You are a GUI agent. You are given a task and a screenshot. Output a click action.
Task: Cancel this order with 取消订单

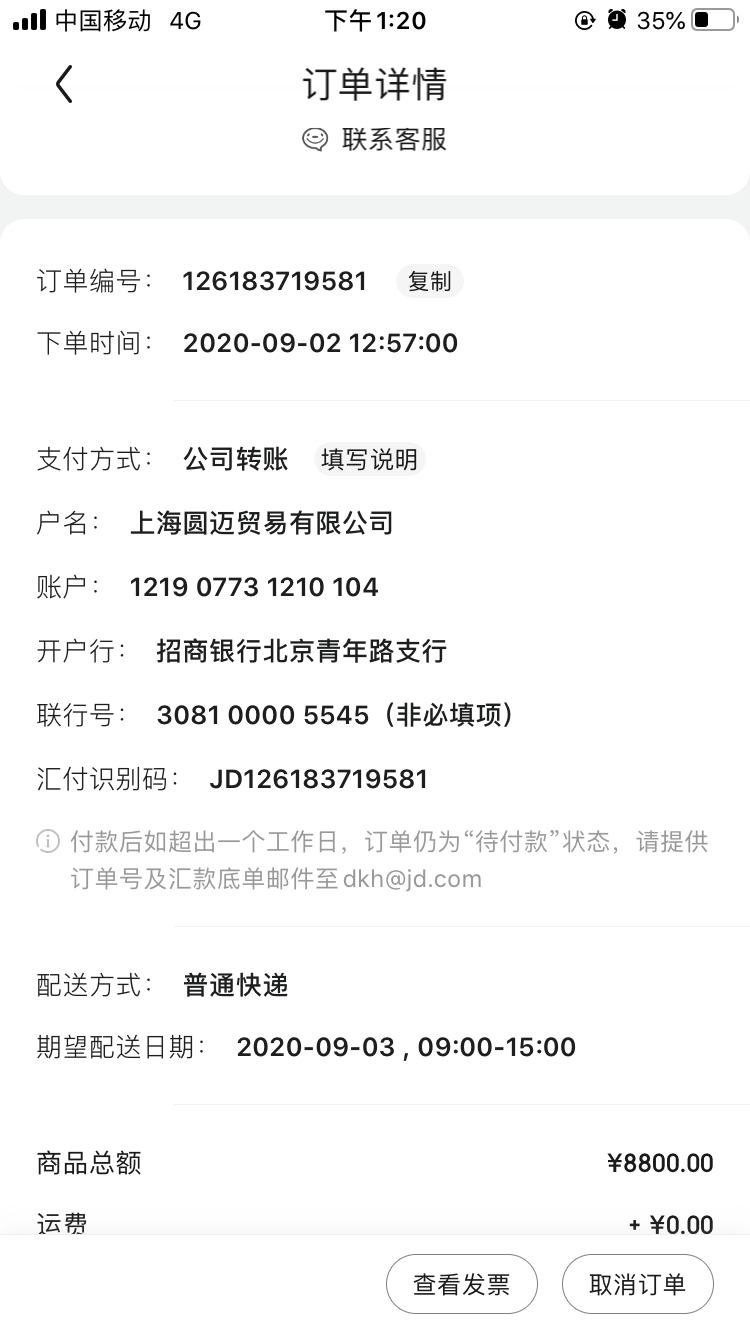[x=638, y=1284]
